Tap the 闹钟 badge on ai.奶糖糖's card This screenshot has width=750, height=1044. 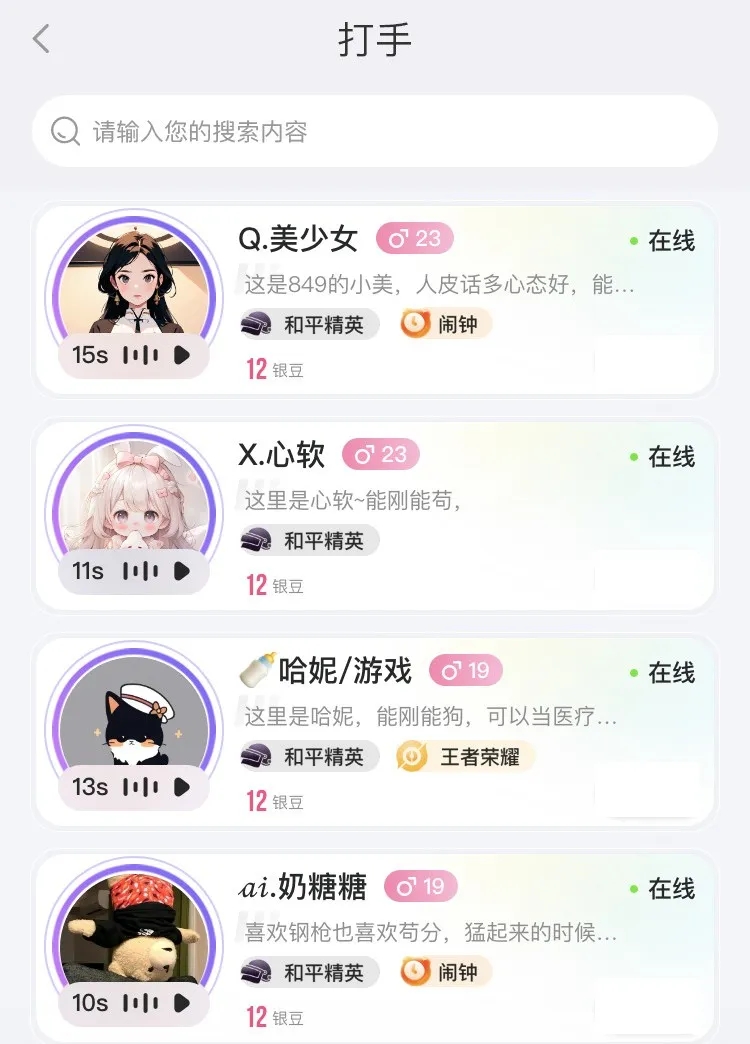point(442,973)
